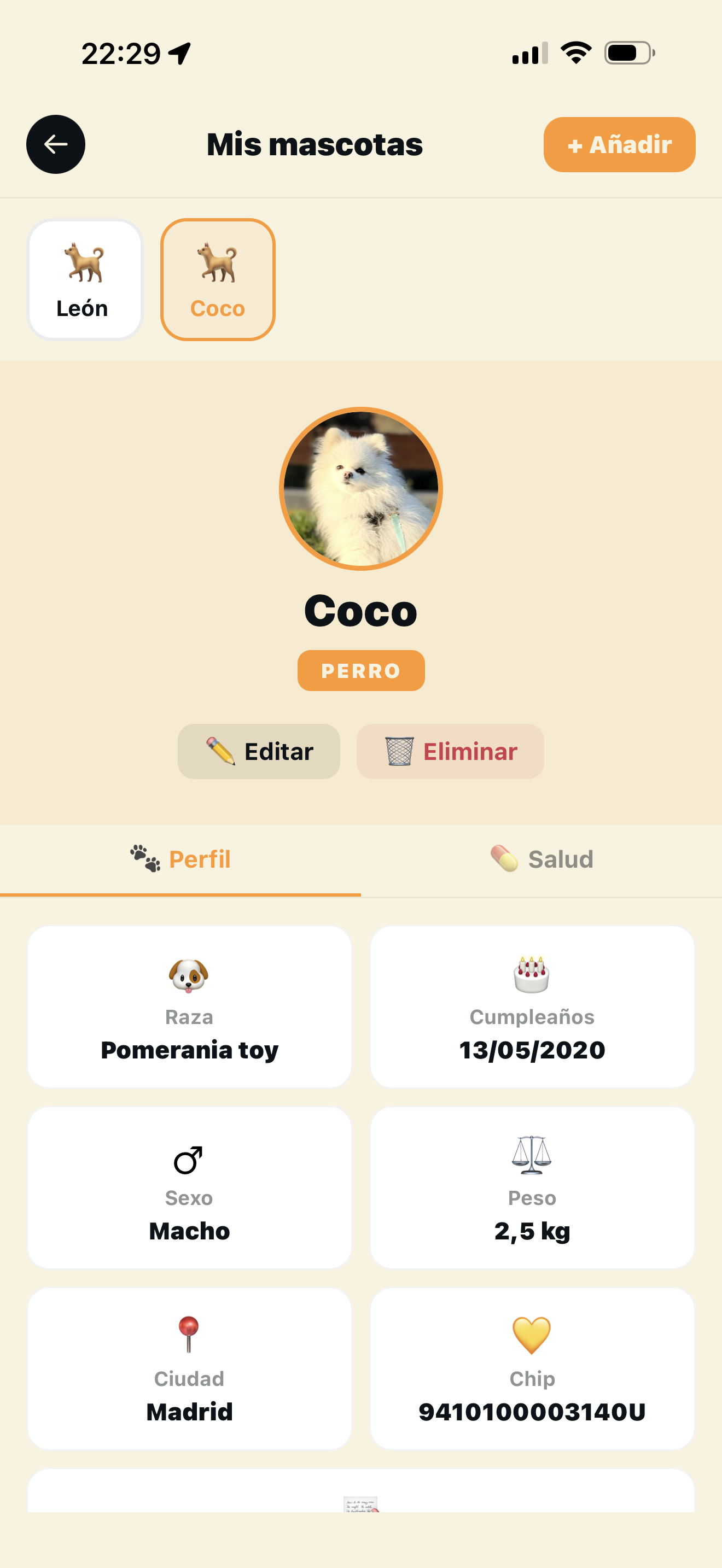Image resolution: width=722 pixels, height=1568 pixels.
Task: Click the pencil icon on the Editar button
Action: (222, 751)
